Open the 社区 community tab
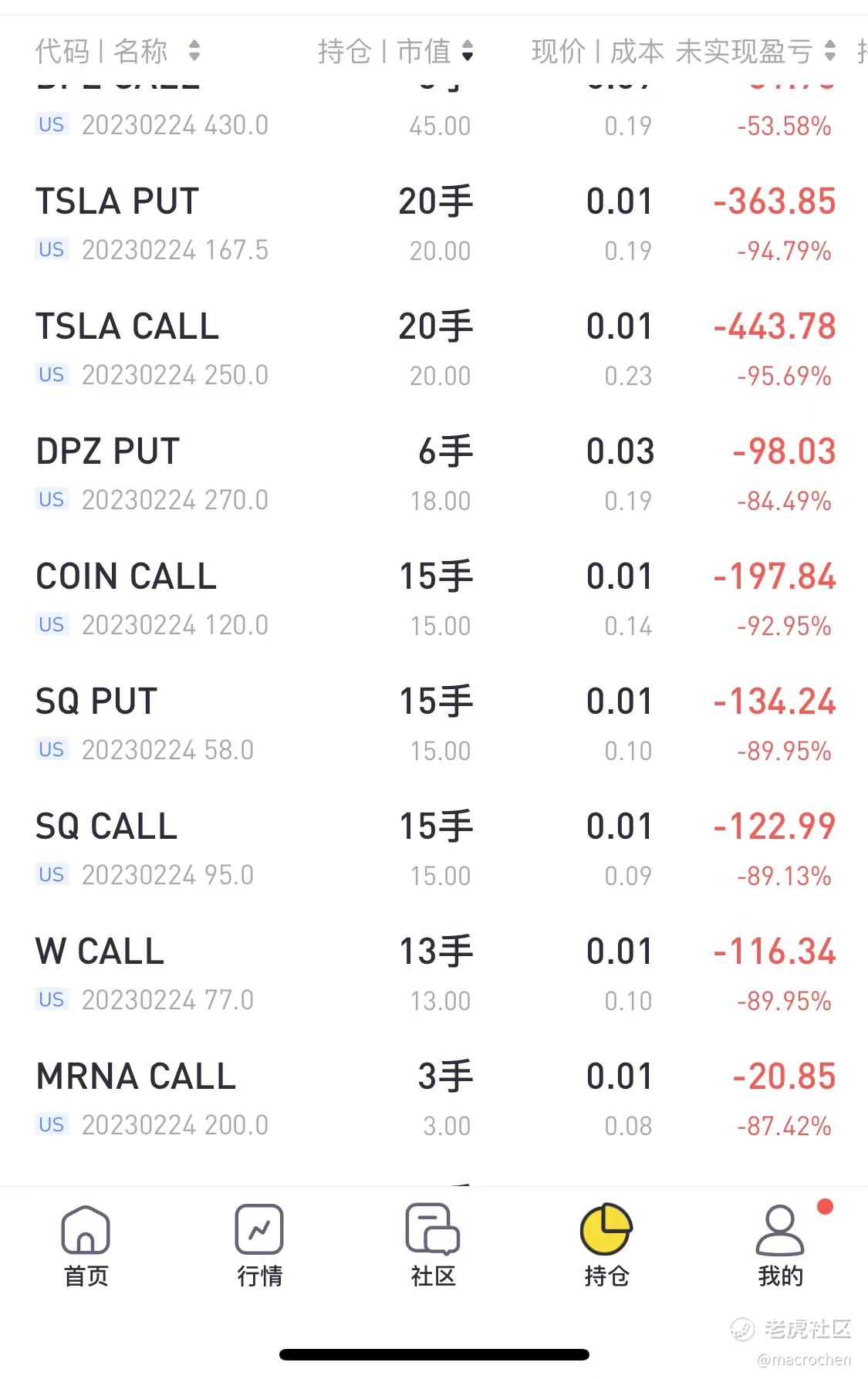This screenshot has height=1379, width=868. 433,1245
